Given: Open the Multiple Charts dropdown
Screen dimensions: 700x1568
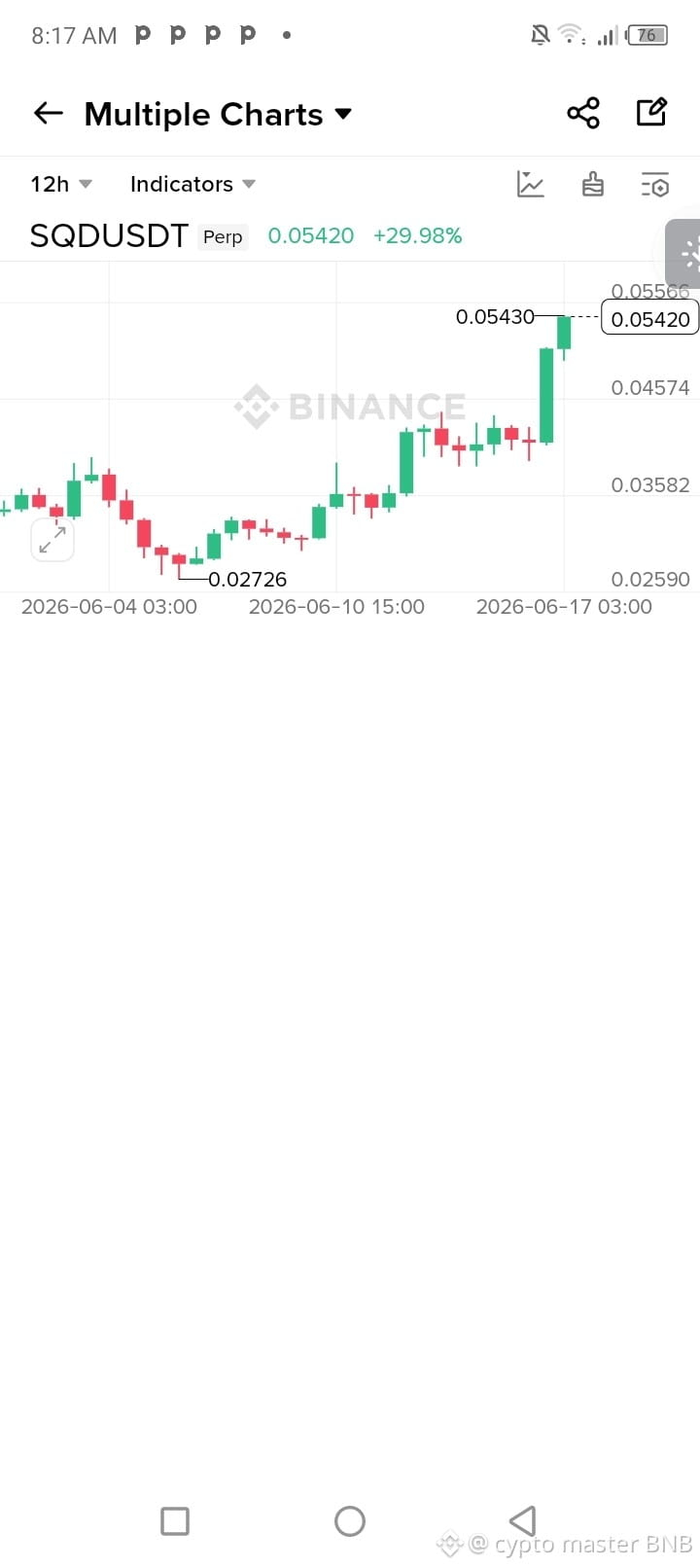Looking at the screenshot, I should [x=218, y=114].
